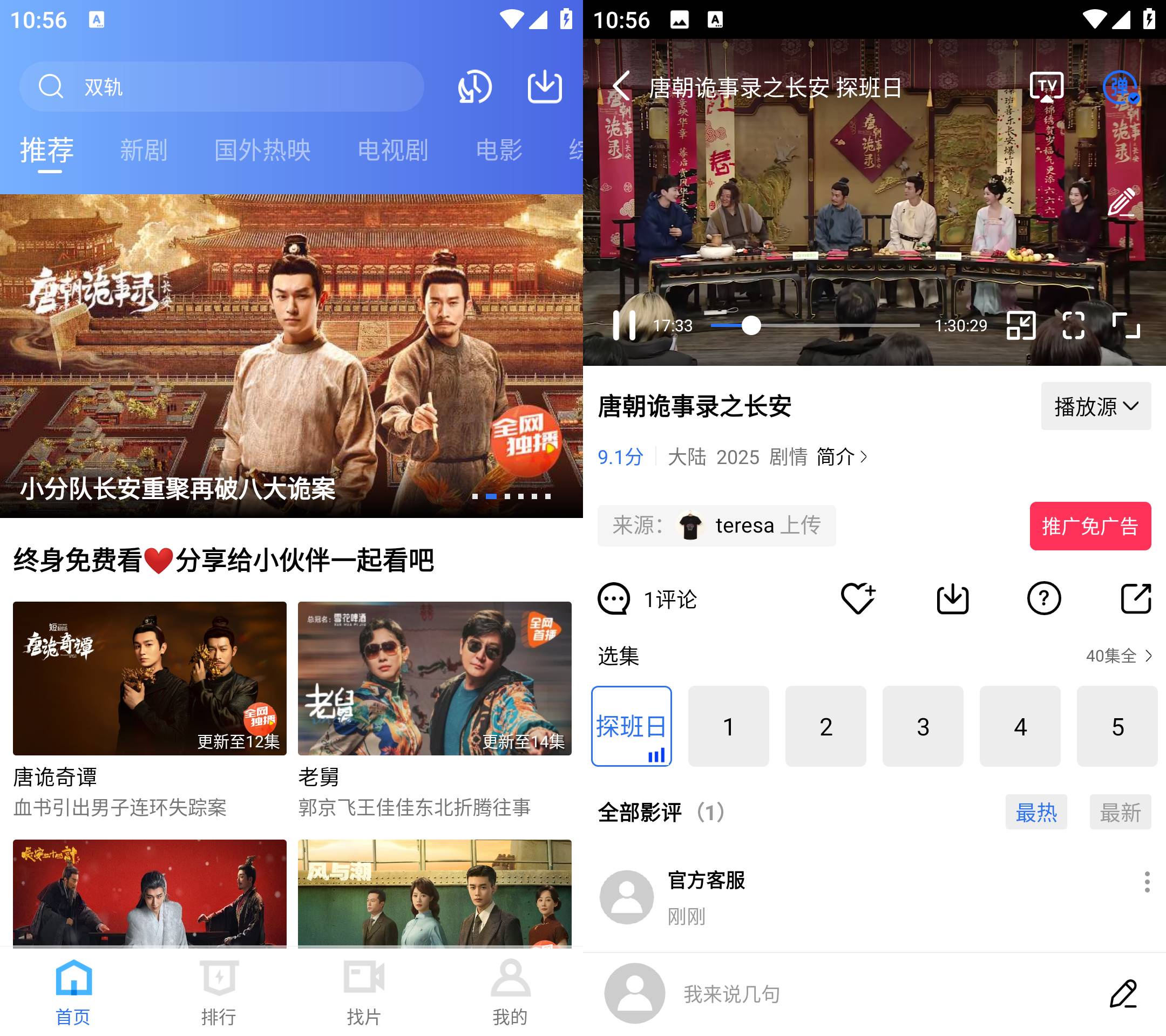Switch to the 新剧 tab
Screen dimensions: 1166x1036
(144, 151)
